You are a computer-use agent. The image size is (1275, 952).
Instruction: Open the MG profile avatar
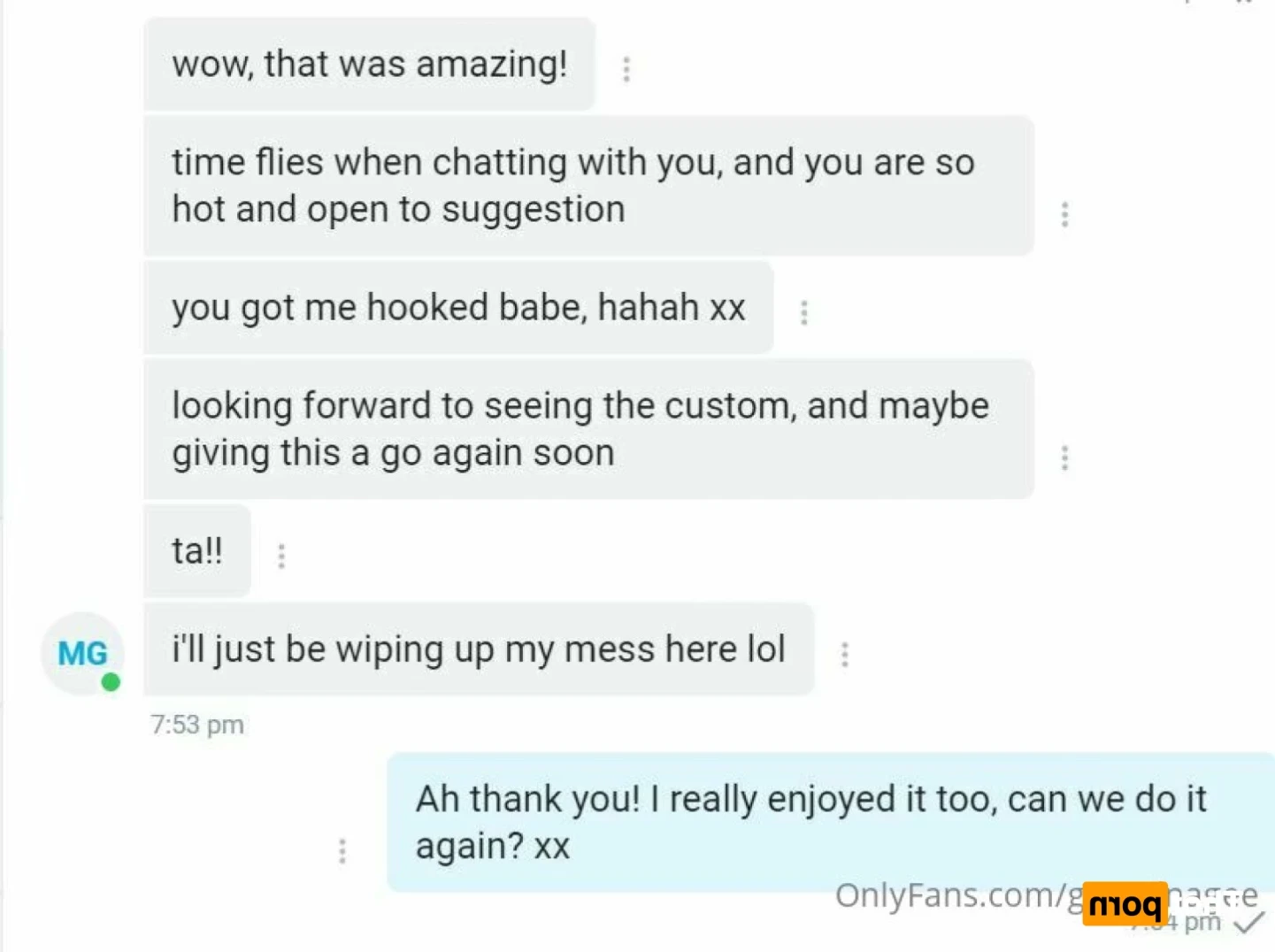point(82,654)
